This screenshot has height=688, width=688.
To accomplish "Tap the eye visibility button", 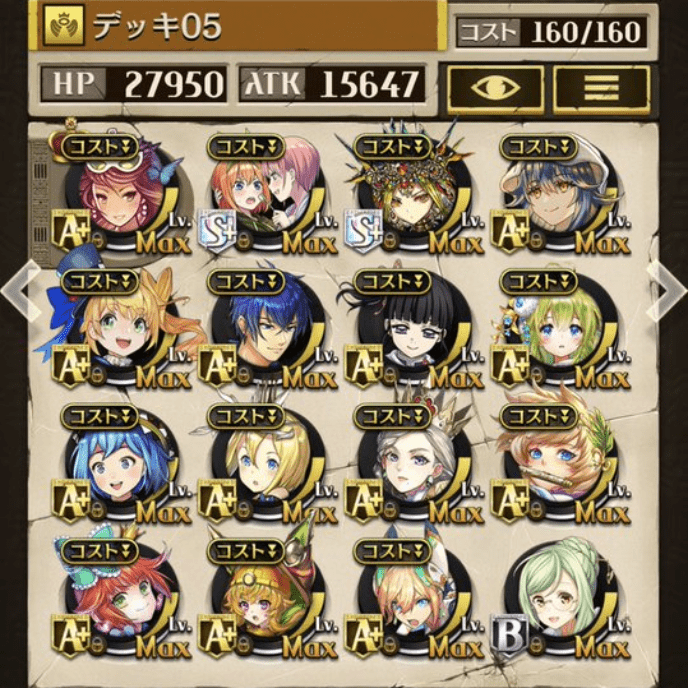I will click(495, 86).
